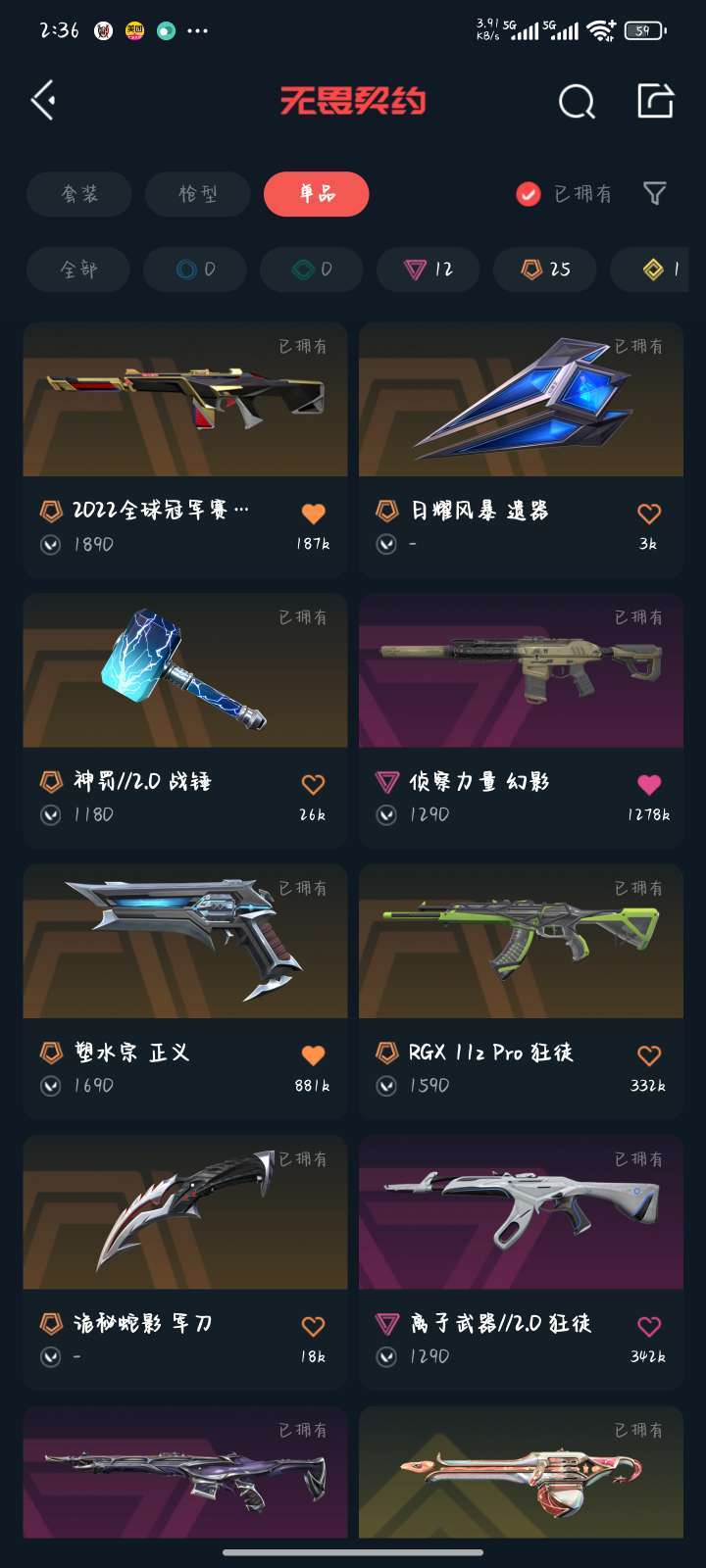Select the 全部 filter chip
Image resolution: width=706 pixels, height=1568 pixels.
(78, 269)
